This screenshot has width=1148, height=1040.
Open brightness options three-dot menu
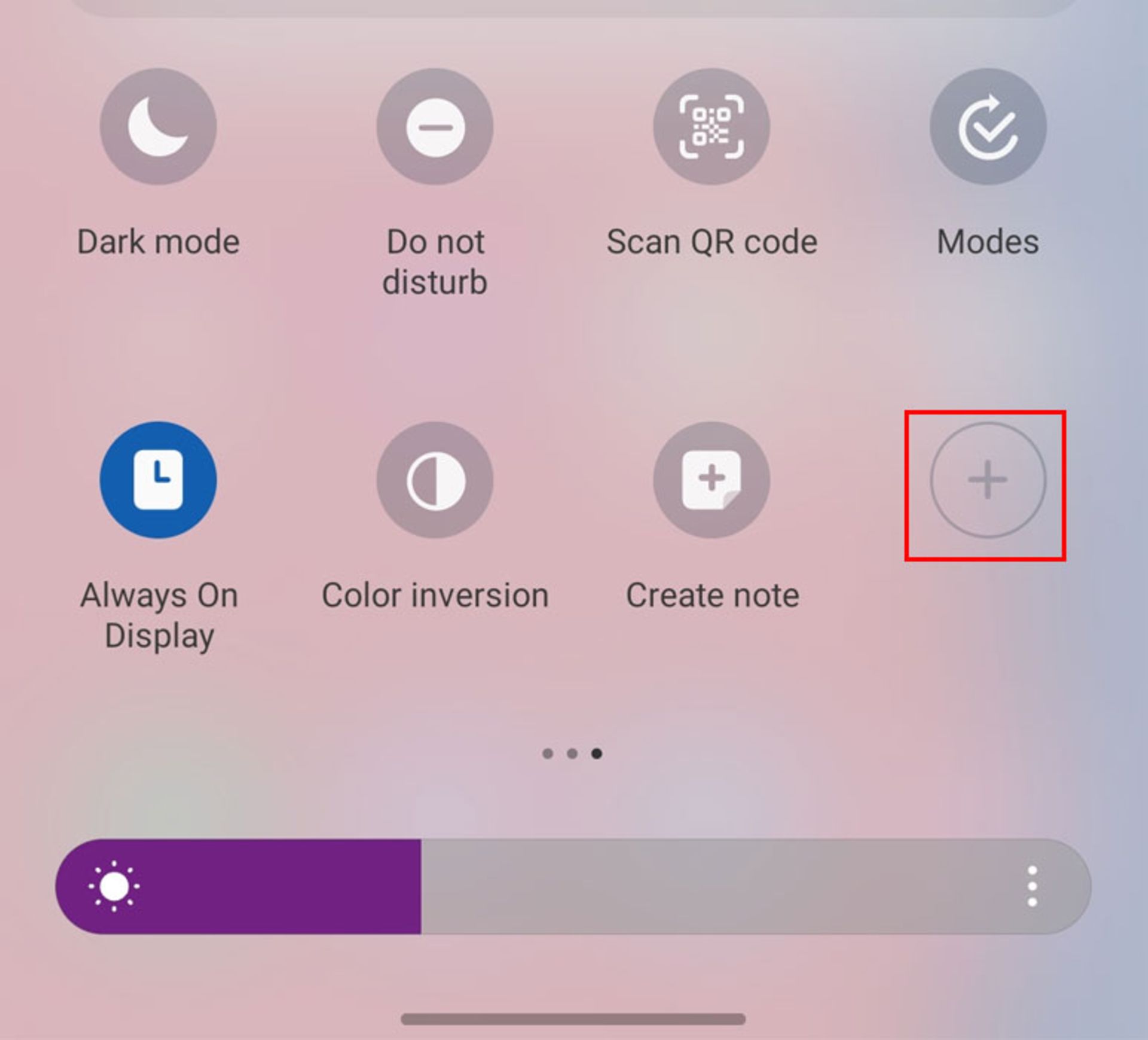point(1032,886)
